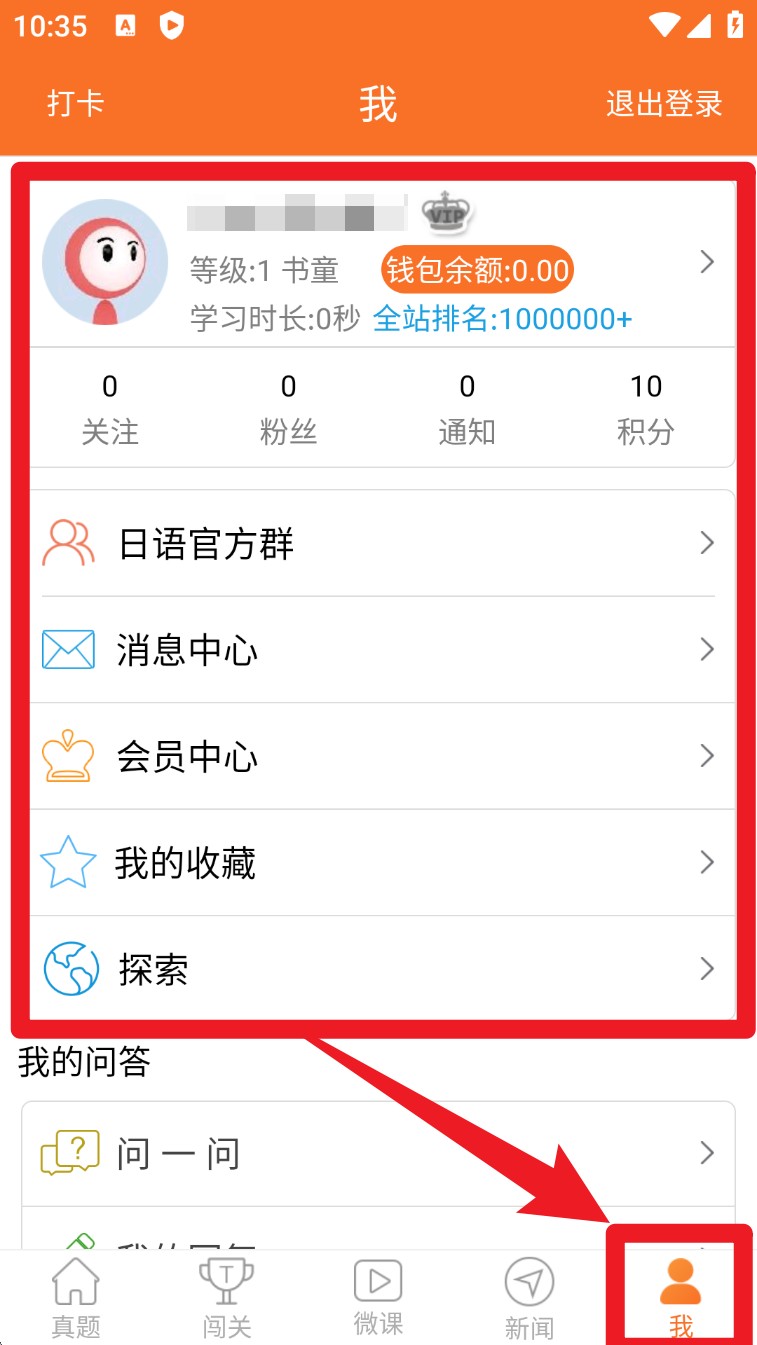Go to 会员中心 member center
This screenshot has height=1345, width=757.
pos(380,756)
